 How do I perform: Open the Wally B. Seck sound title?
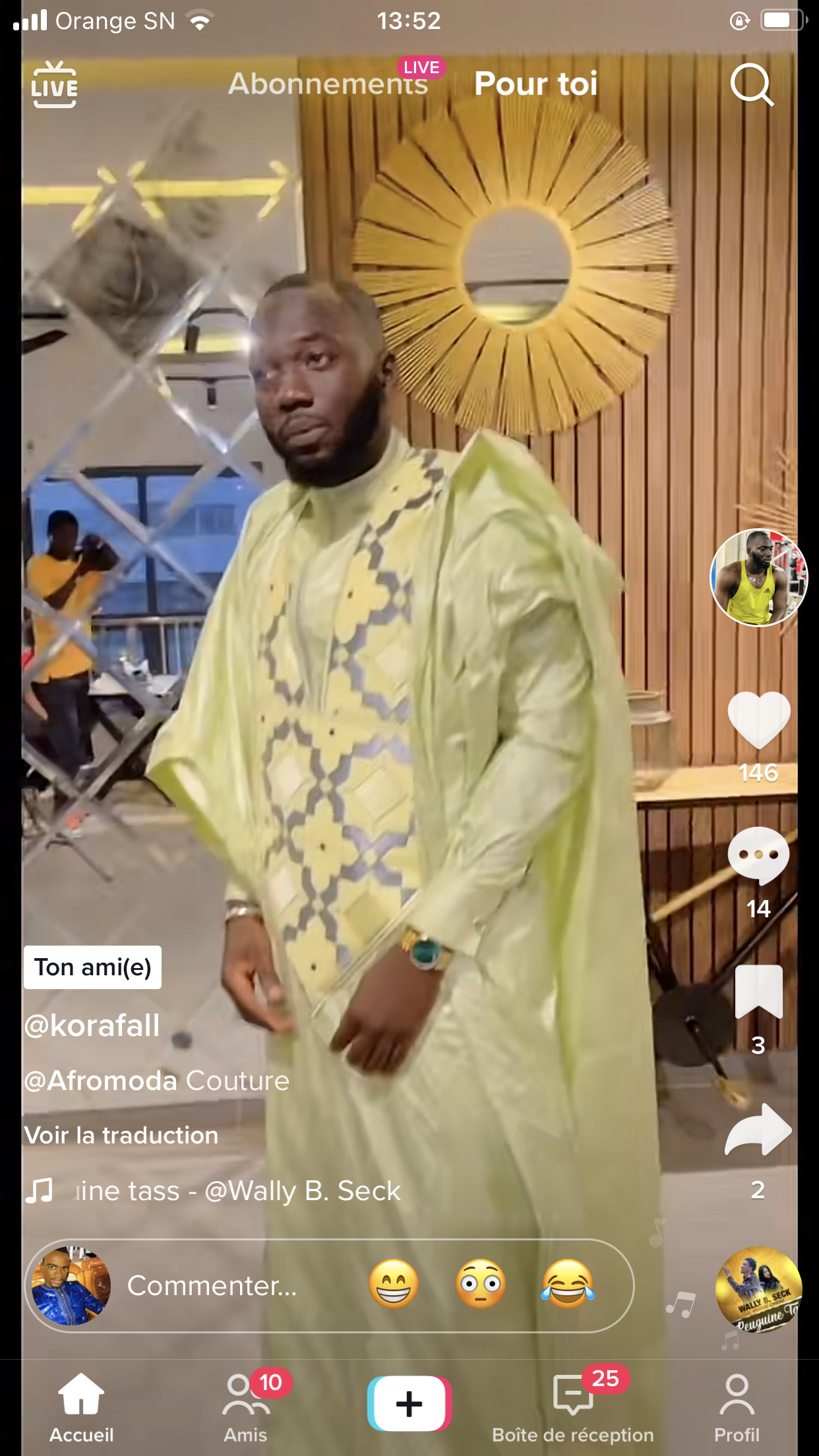click(237, 1191)
